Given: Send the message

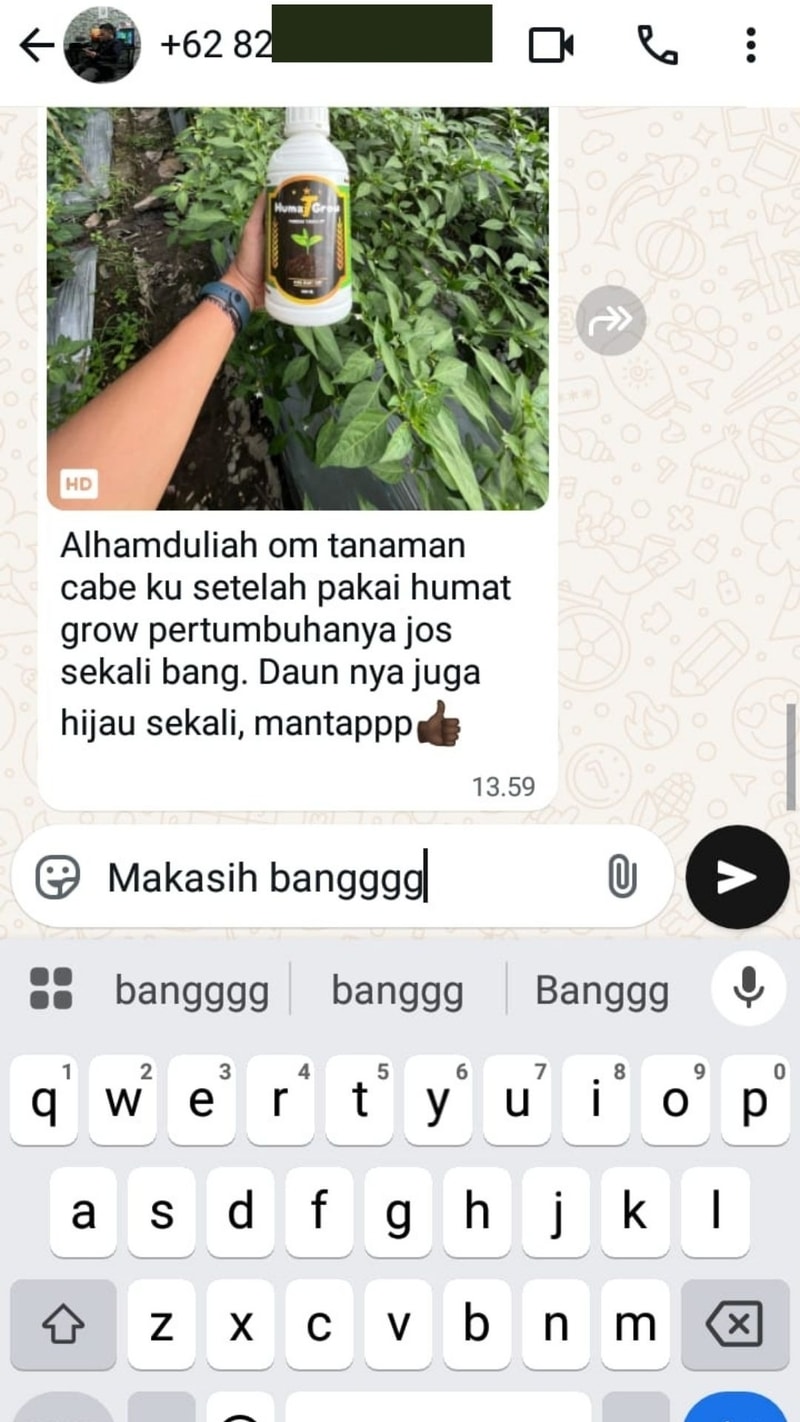Looking at the screenshot, I should tap(737, 877).
